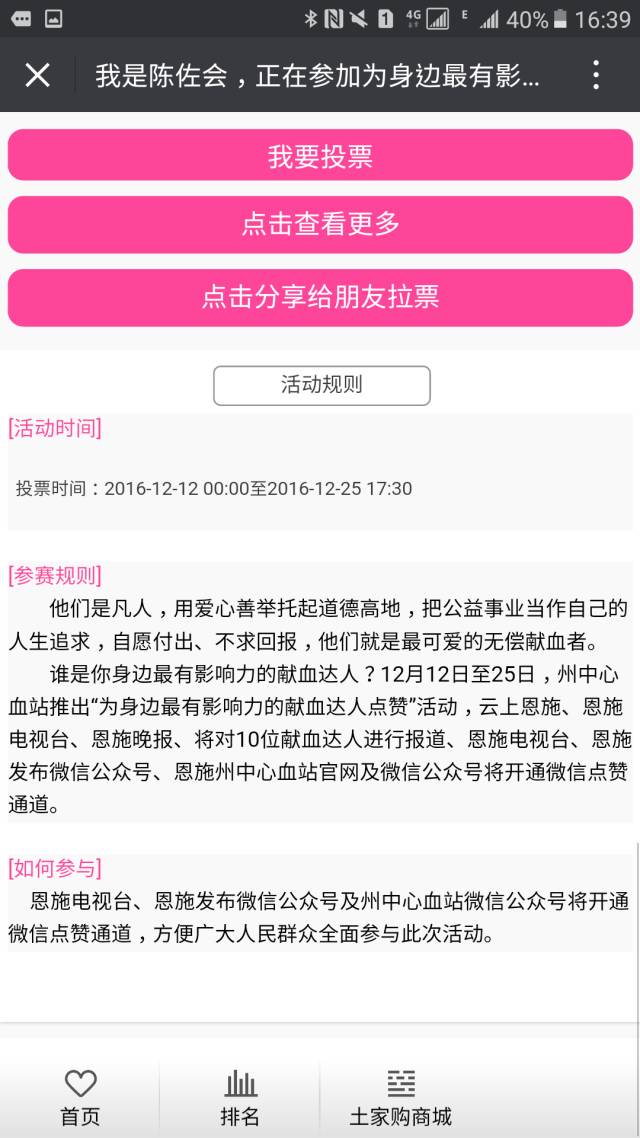
Task: Open the three-dot overflow menu
Action: 596,75
